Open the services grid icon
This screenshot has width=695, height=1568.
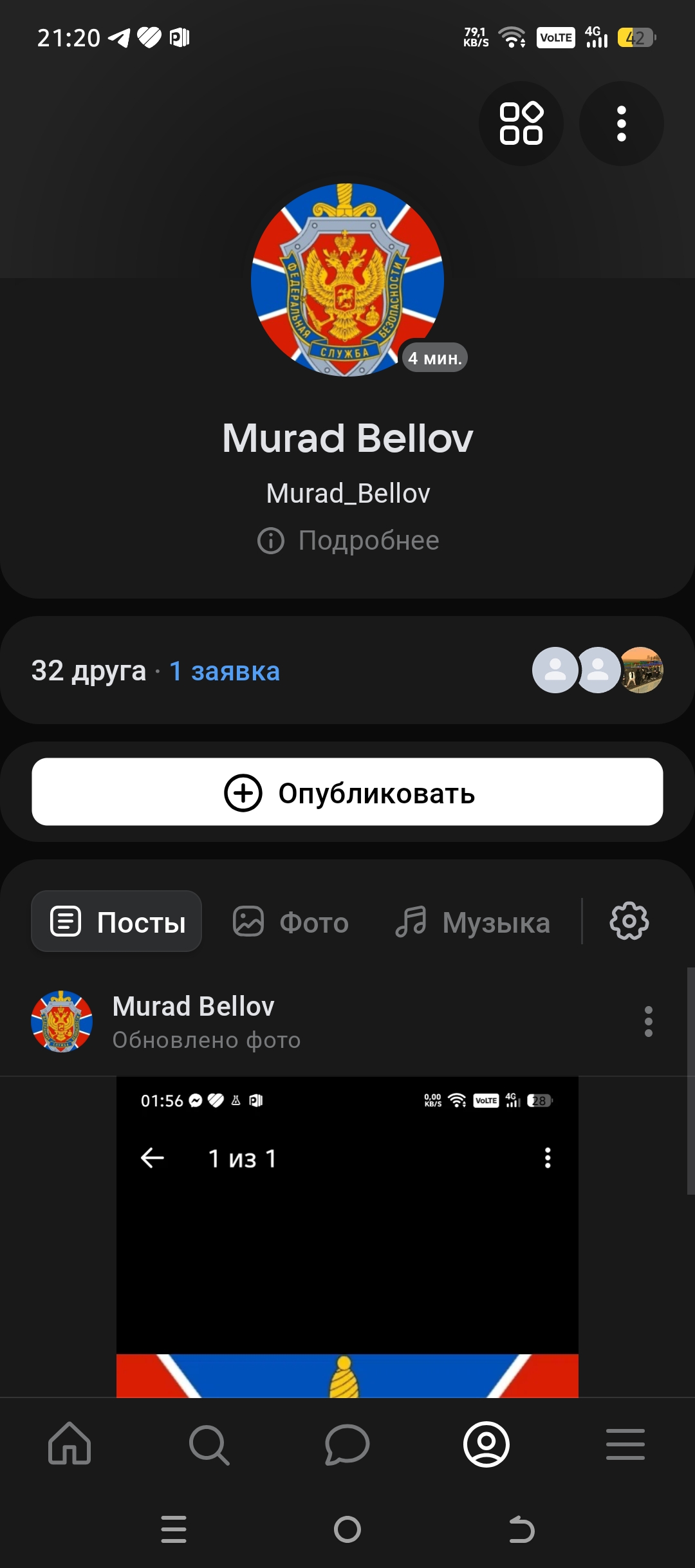[x=521, y=123]
